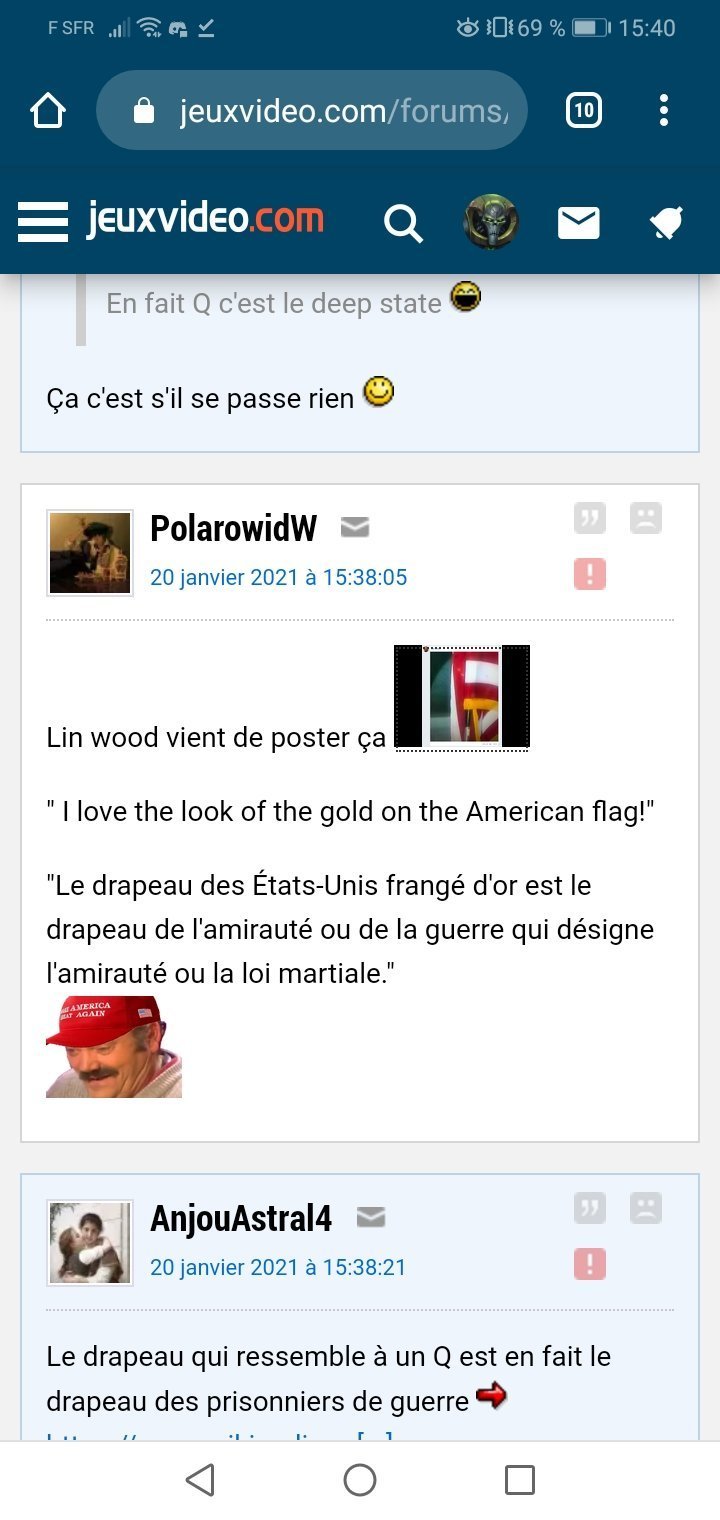Open the browser home page
720x1520 pixels.
(48, 111)
